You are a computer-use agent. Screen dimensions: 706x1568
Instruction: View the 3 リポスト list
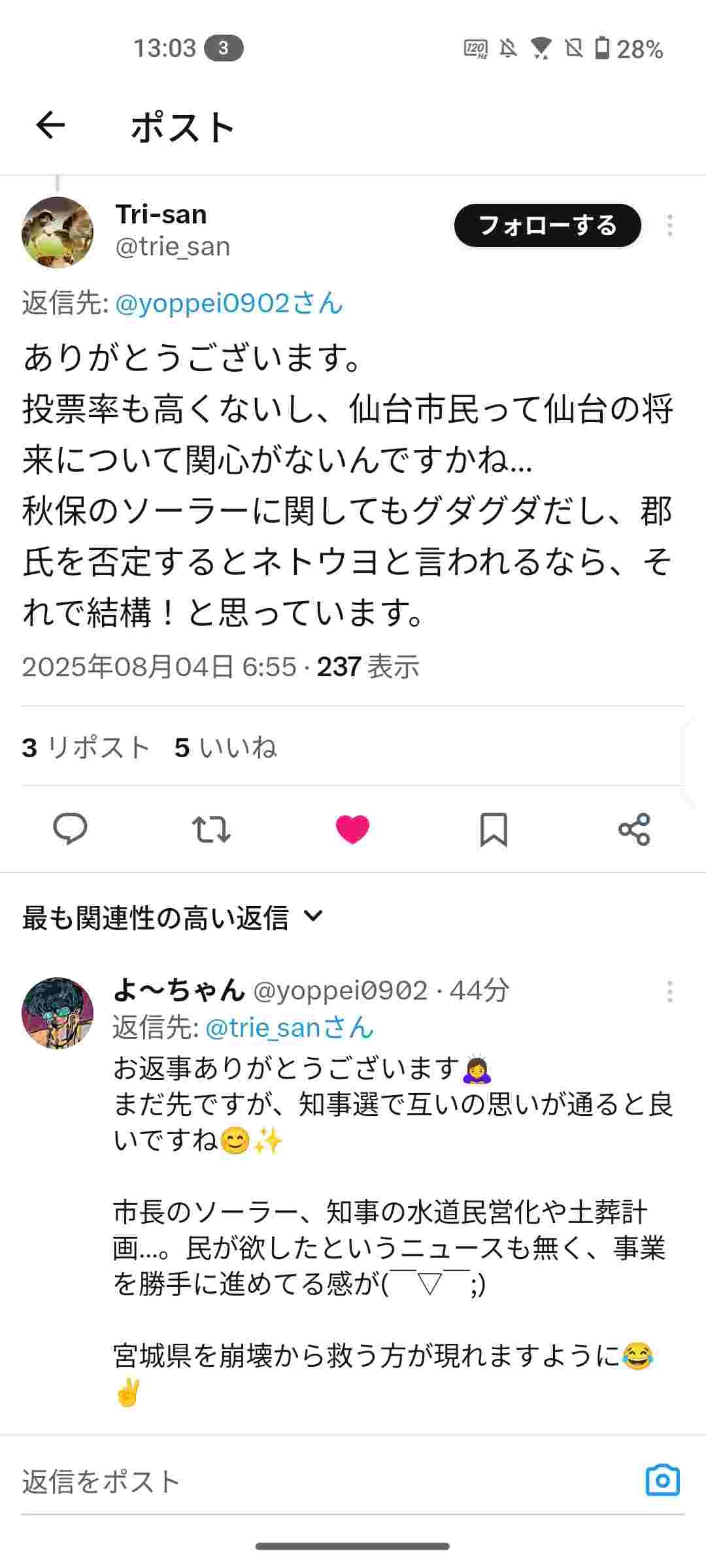(86, 747)
